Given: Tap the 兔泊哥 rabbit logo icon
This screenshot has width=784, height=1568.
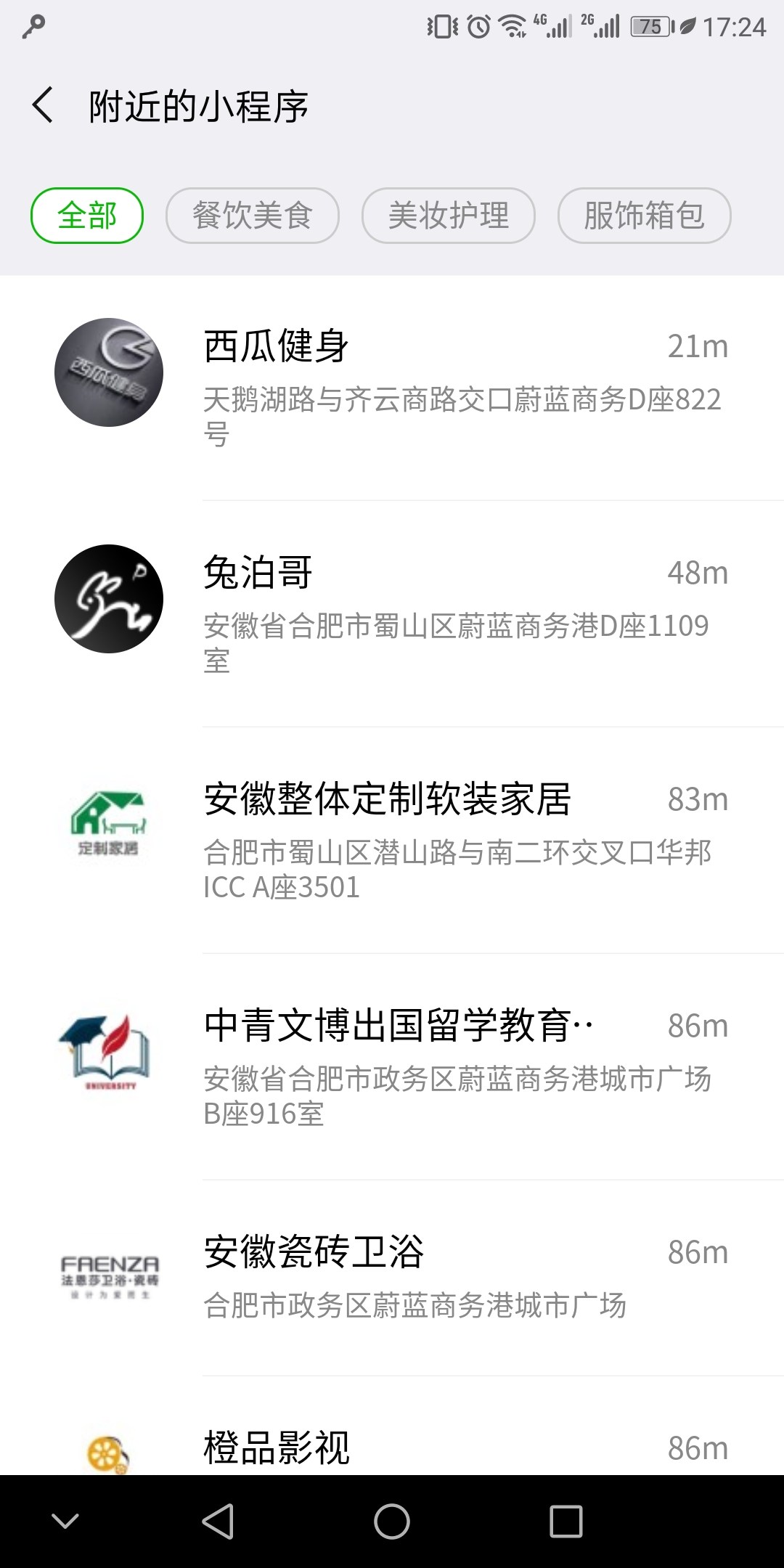Looking at the screenshot, I should pos(109,599).
